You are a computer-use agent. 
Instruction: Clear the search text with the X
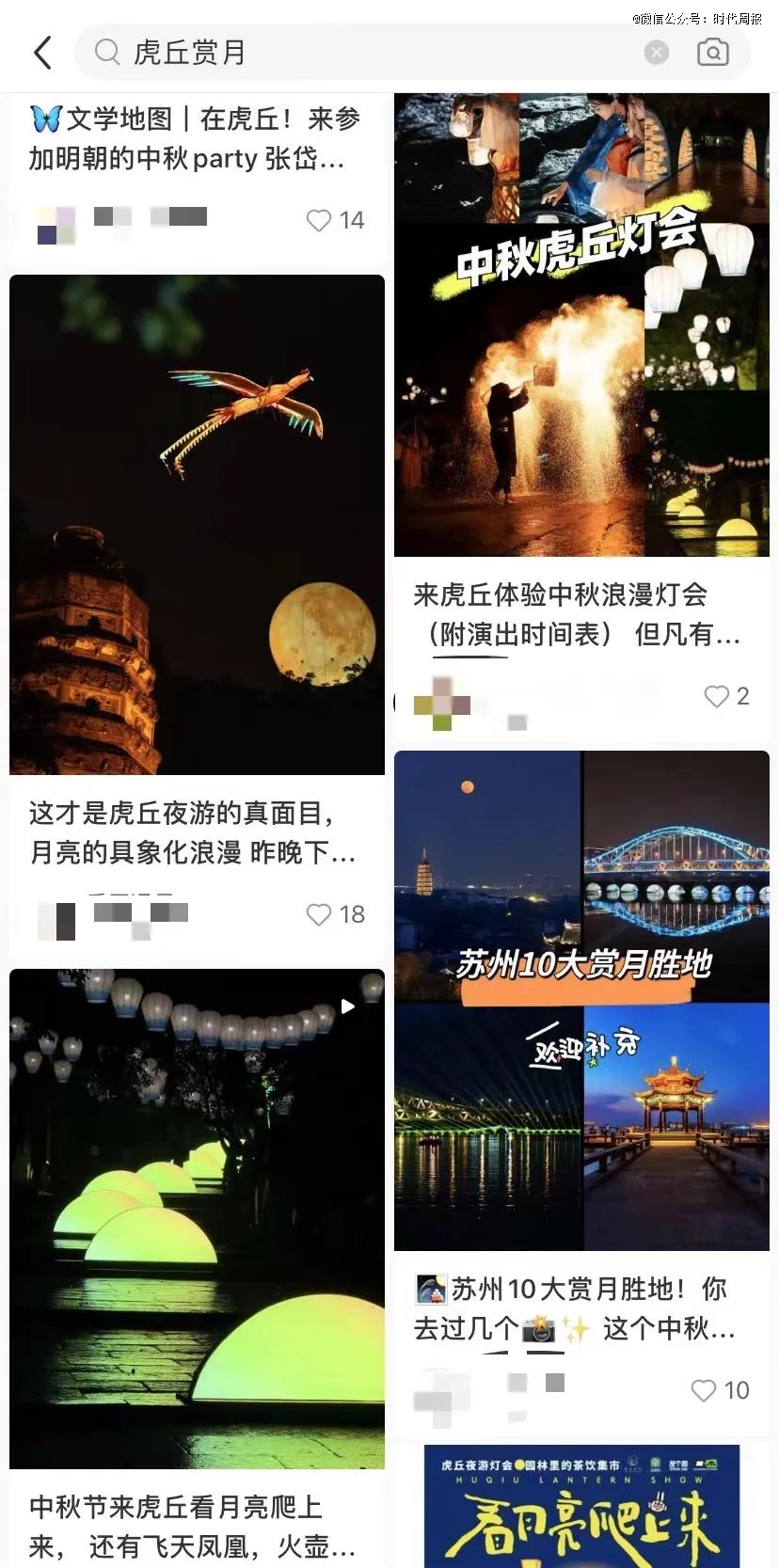(657, 53)
